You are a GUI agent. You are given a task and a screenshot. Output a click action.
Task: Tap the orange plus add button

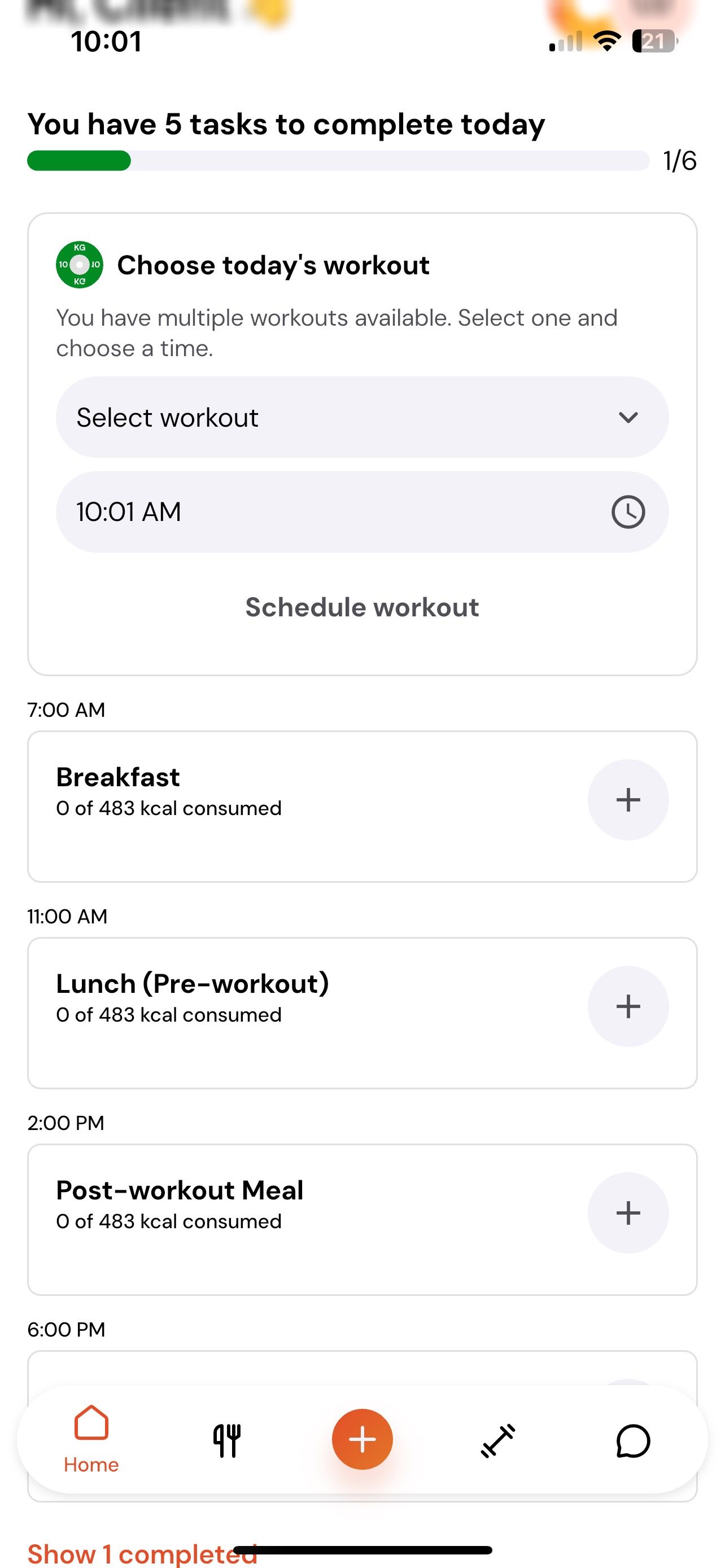pyautogui.click(x=362, y=1439)
